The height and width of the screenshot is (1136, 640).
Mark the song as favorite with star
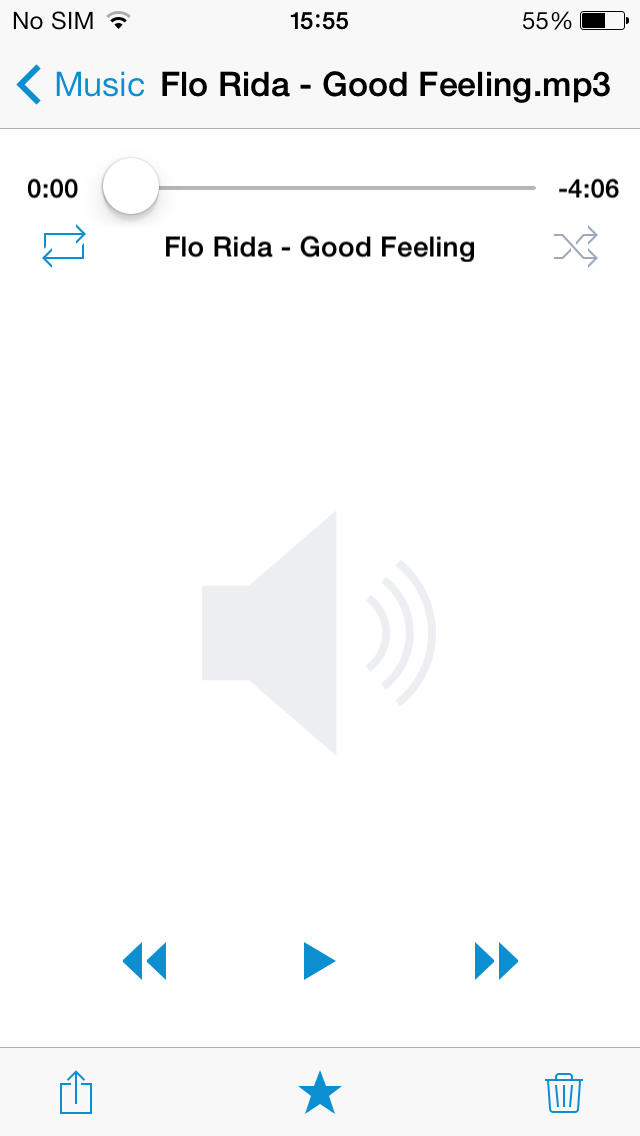(x=320, y=1092)
